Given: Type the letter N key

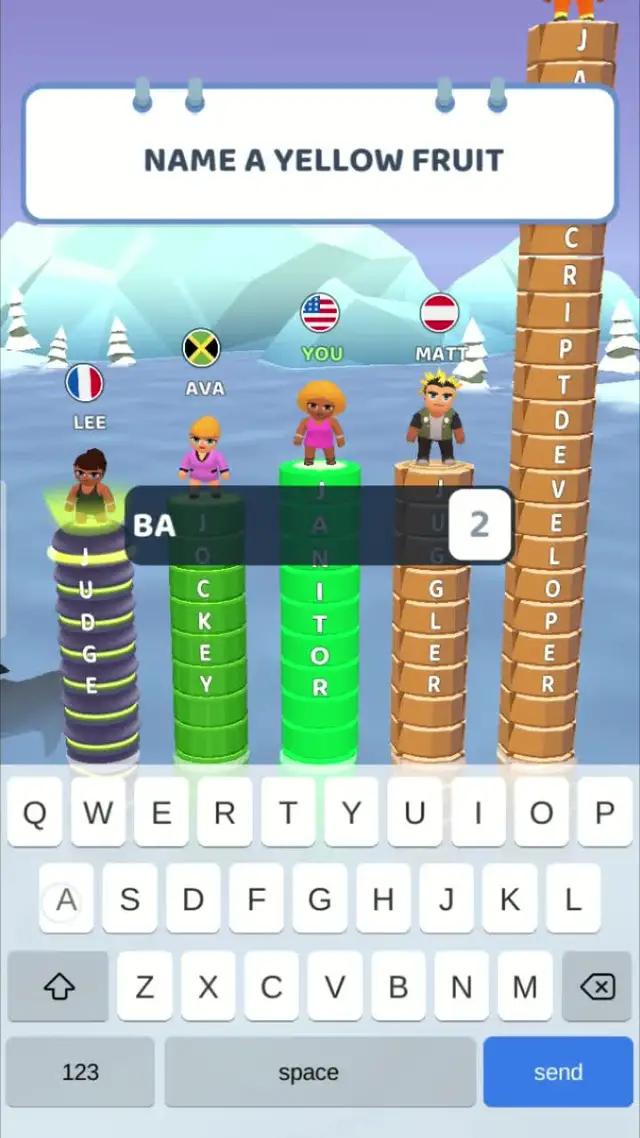Looking at the screenshot, I should (461, 987).
